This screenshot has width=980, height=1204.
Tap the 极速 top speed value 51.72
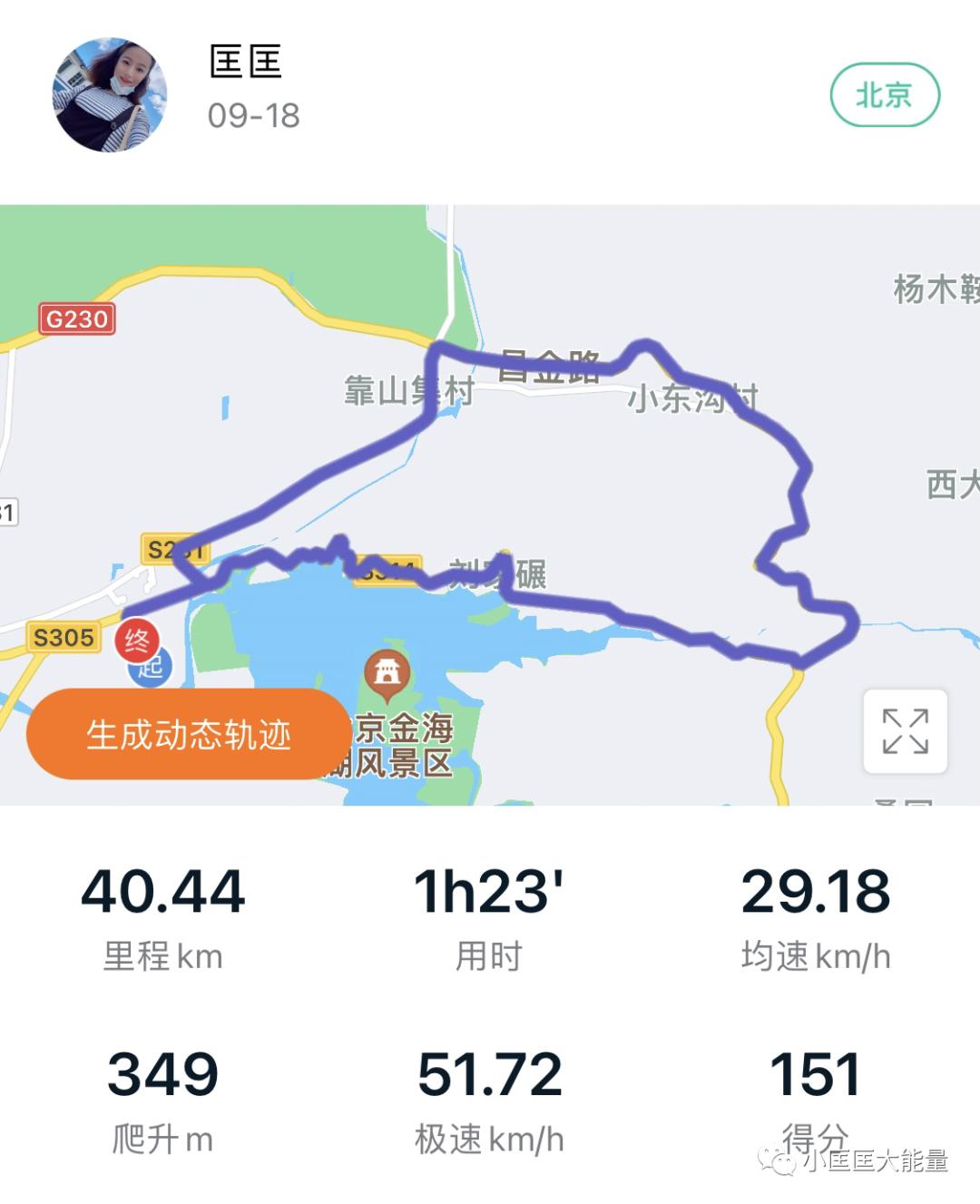(x=488, y=1078)
